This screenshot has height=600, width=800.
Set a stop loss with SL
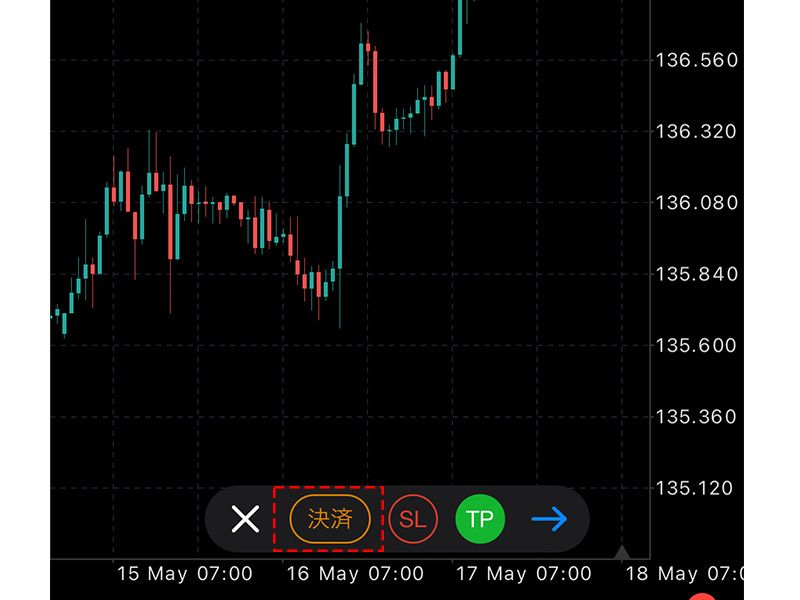click(x=412, y=519)
